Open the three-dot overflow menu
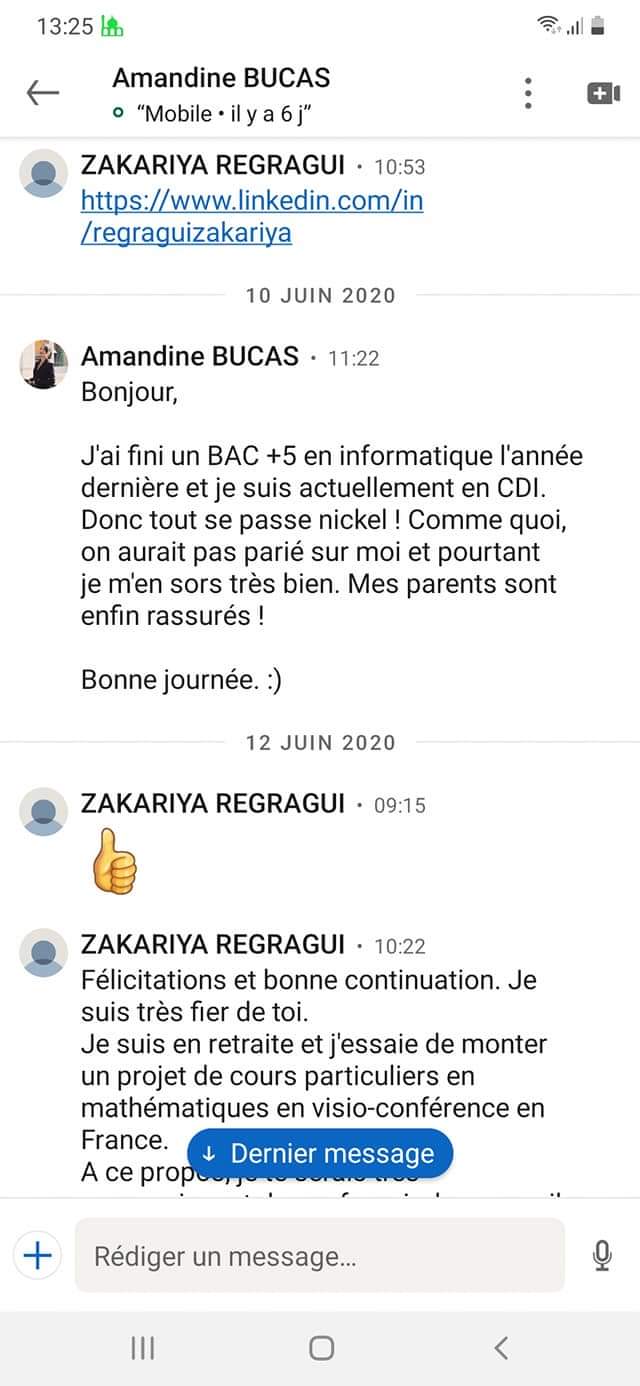 tap(528, 93)
